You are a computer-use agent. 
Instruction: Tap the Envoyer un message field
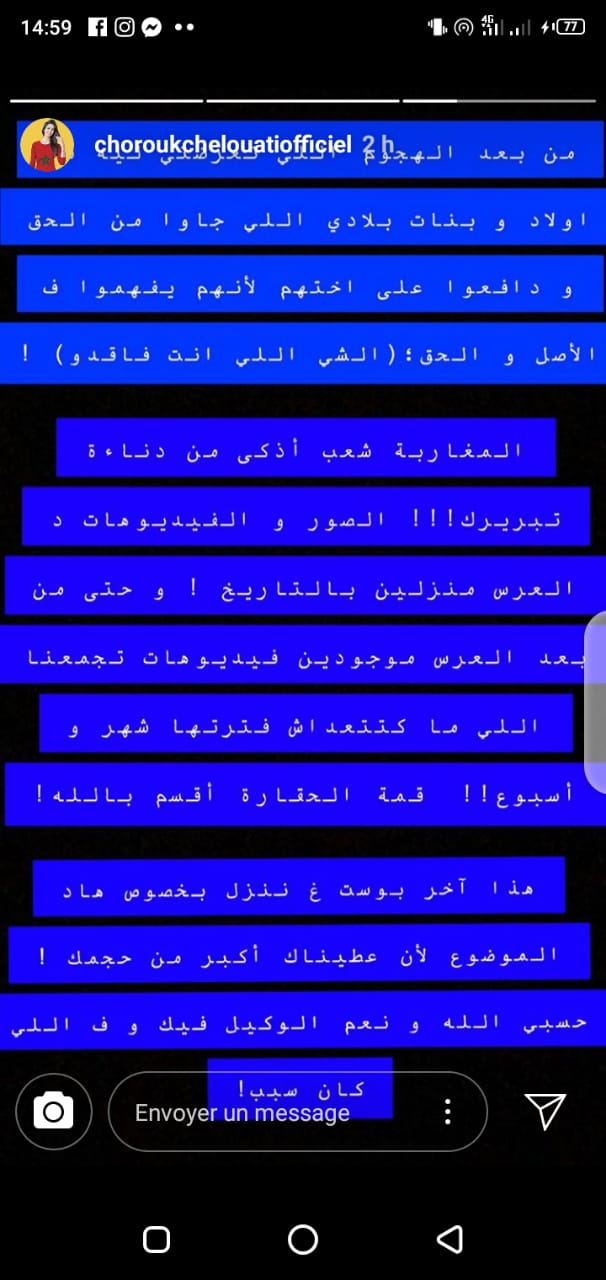(270, 1112)
